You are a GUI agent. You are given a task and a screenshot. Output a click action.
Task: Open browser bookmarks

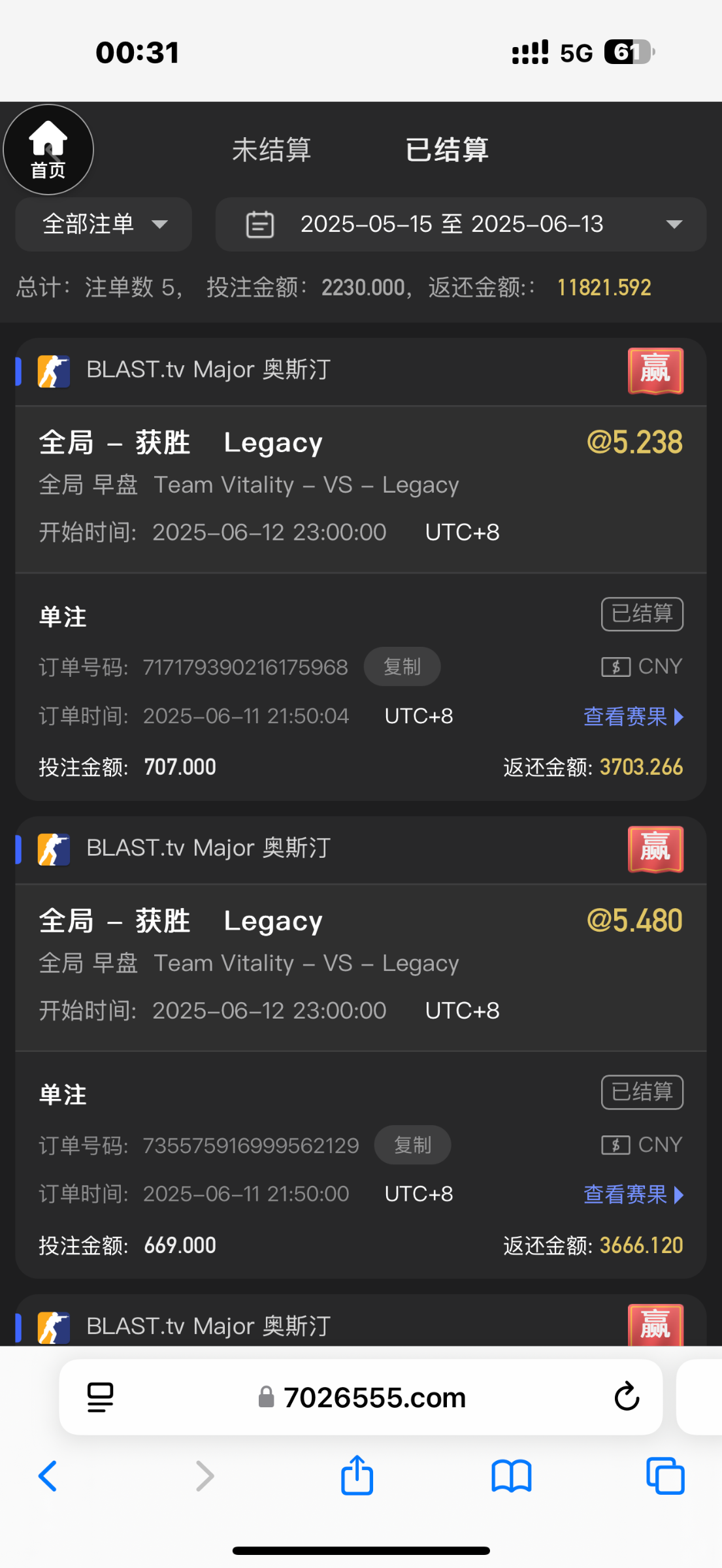511,1476
